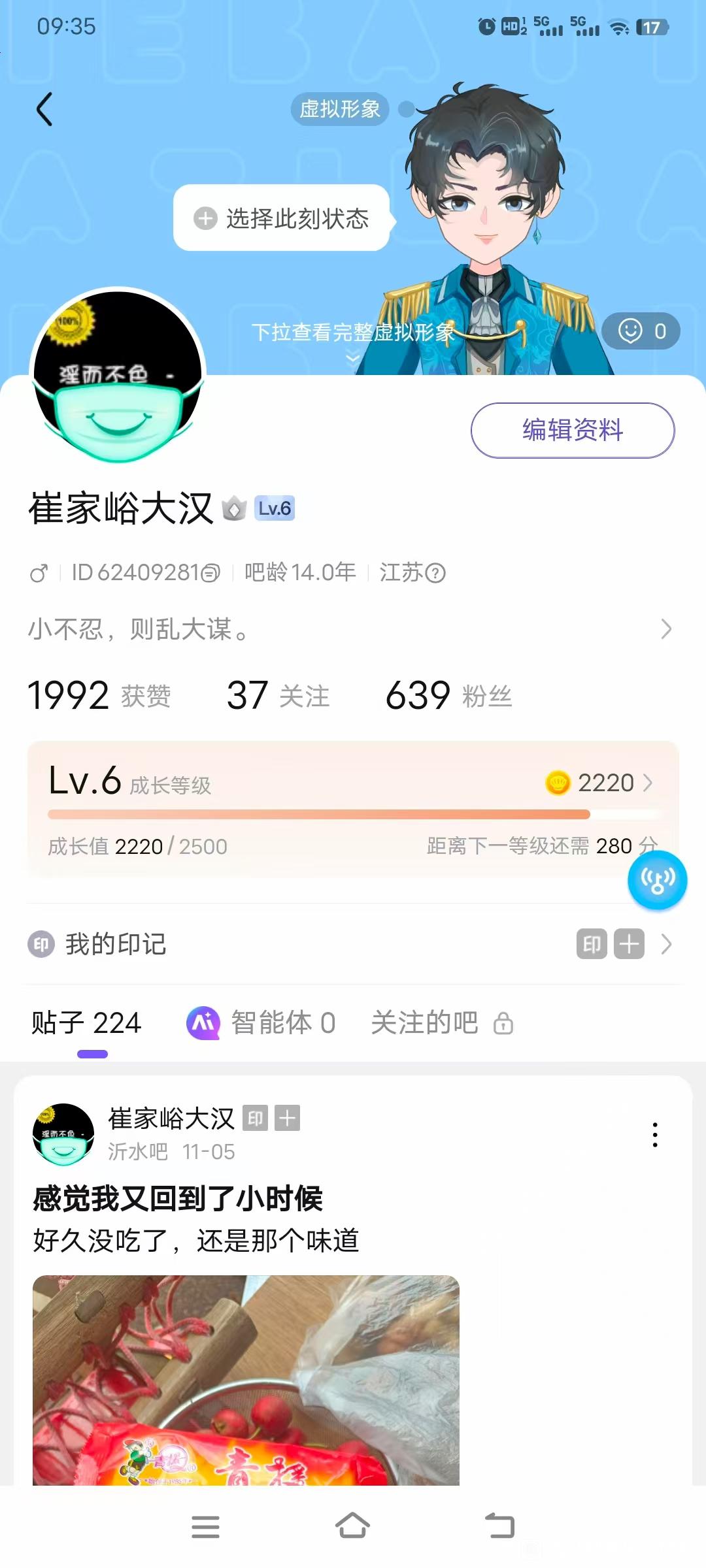Open 编辑资料 to edit profile
Viewport: 706px width, 1568px height.
(572, 431)
